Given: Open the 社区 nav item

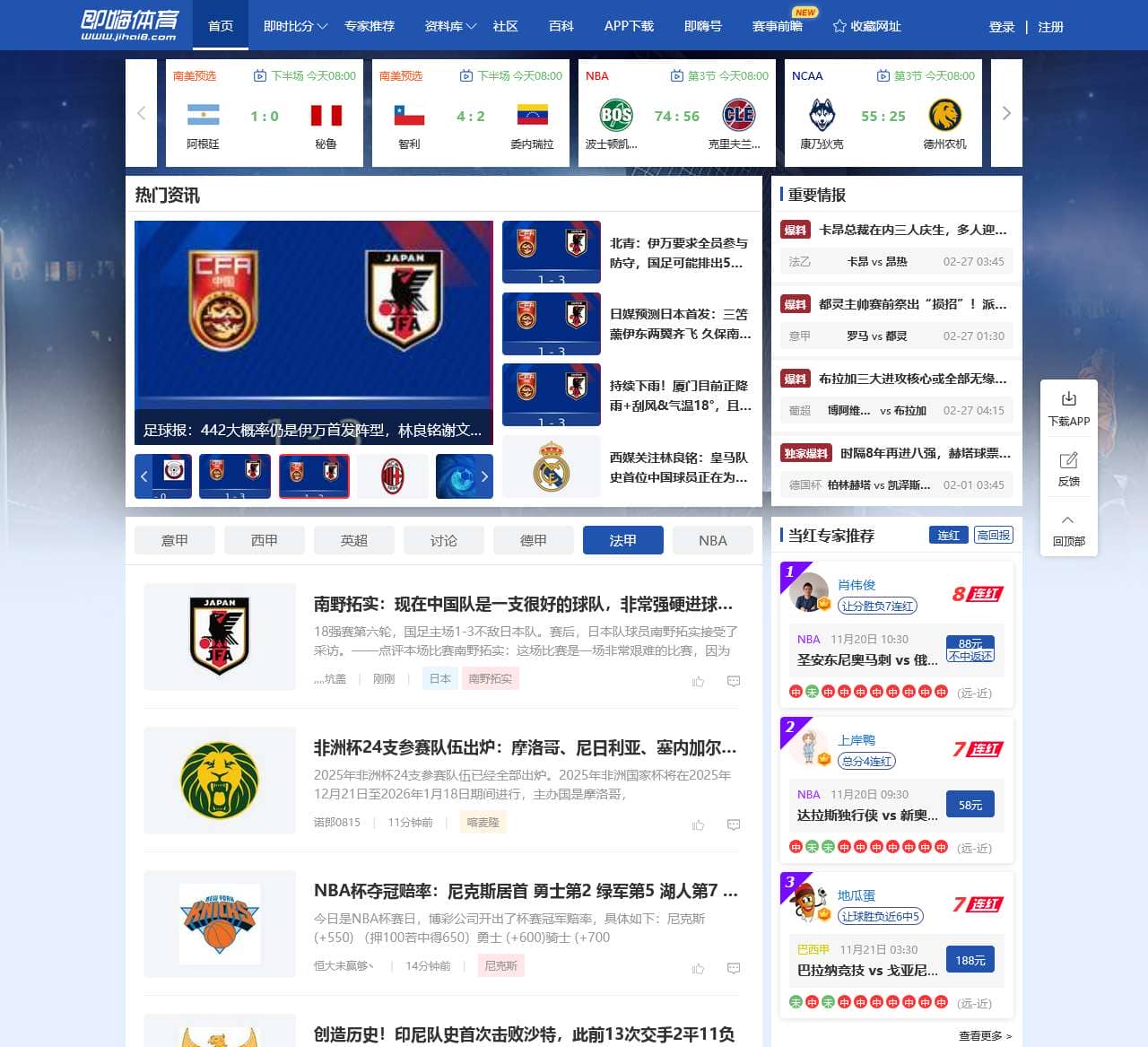Looking at the screenshot, I should point(505,26).
